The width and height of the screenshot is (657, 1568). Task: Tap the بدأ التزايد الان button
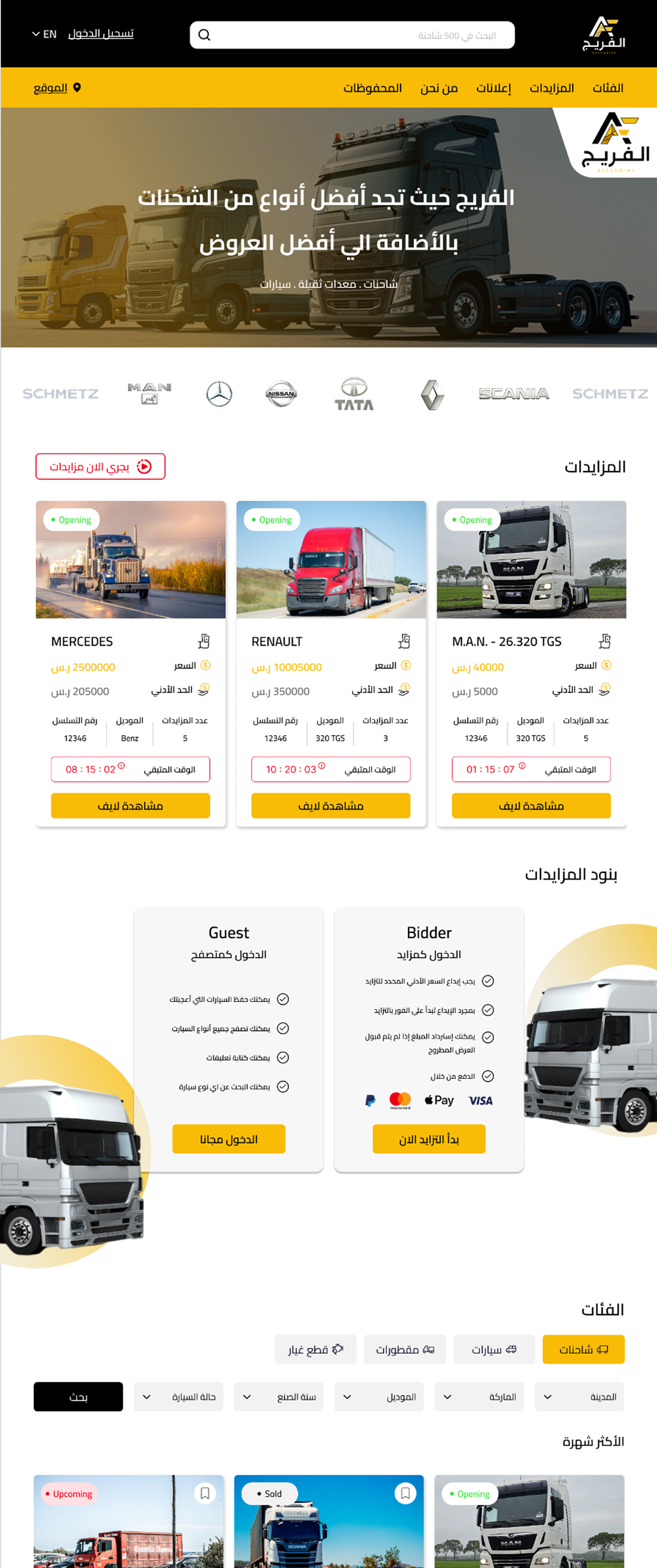click(429, 1139)
